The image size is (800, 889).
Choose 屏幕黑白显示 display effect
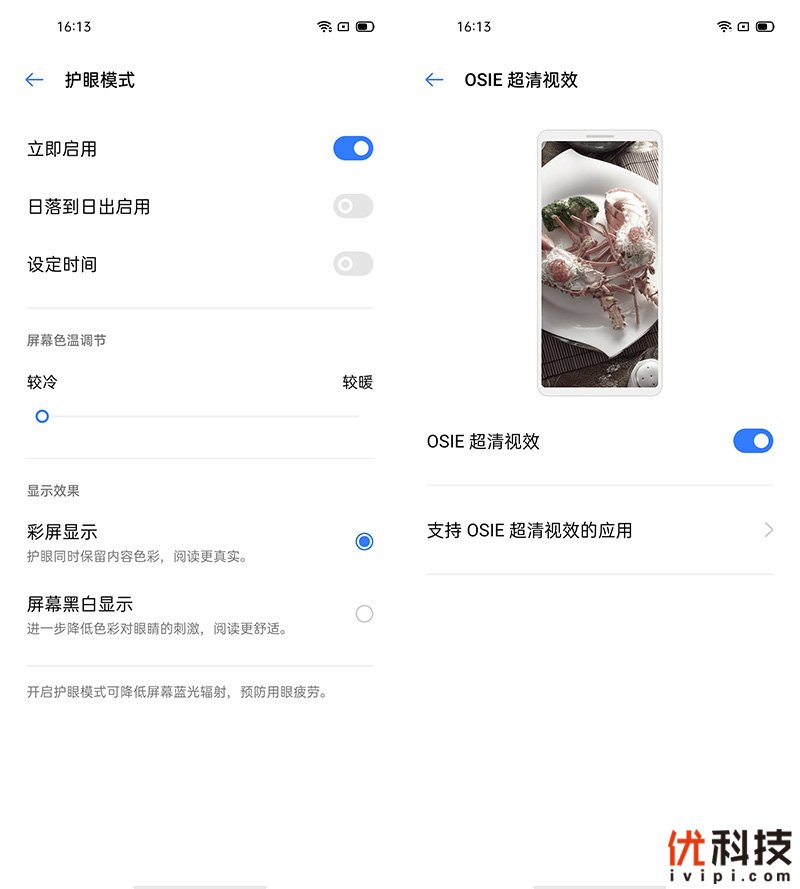[364, 614]
